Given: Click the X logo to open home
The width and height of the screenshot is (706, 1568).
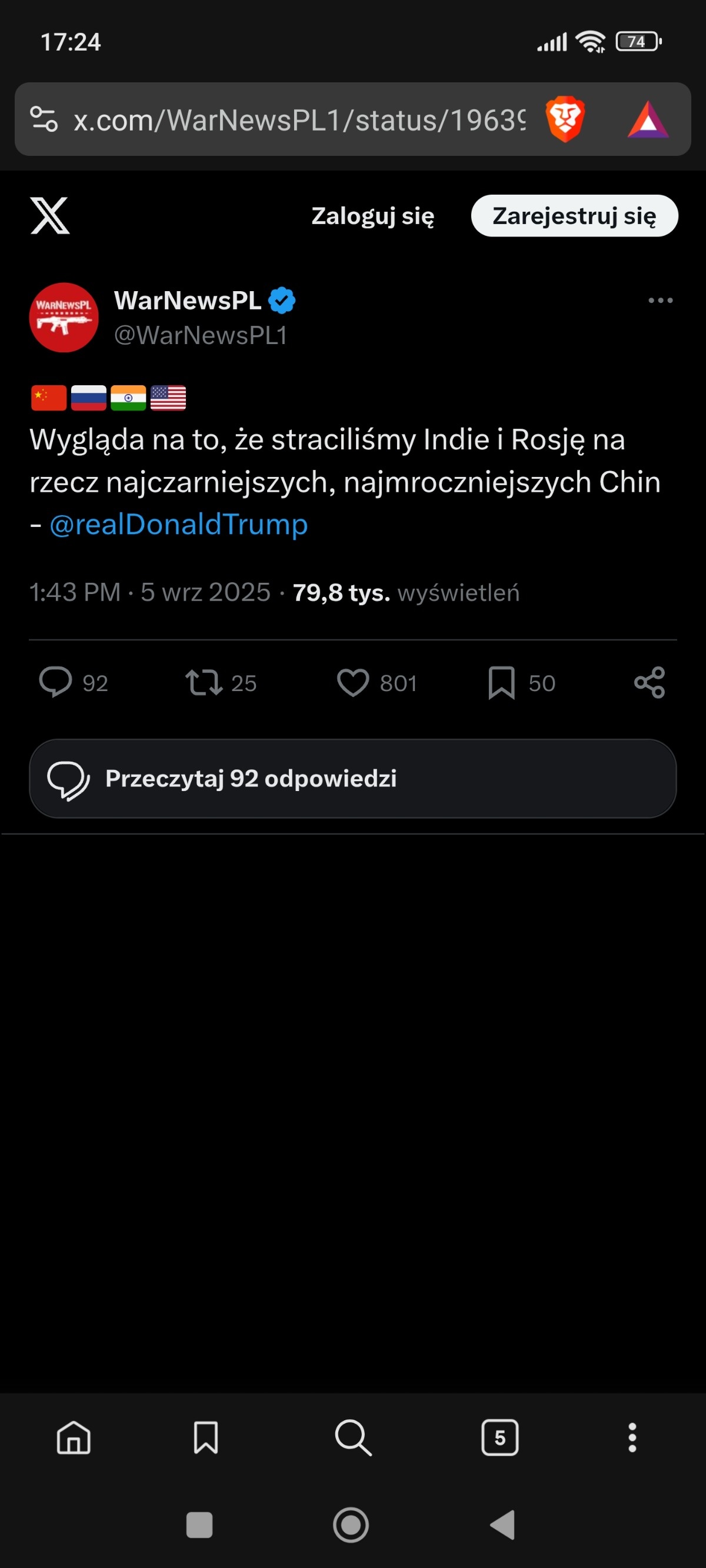Looking at the screenshot, I should coord(51,217).
